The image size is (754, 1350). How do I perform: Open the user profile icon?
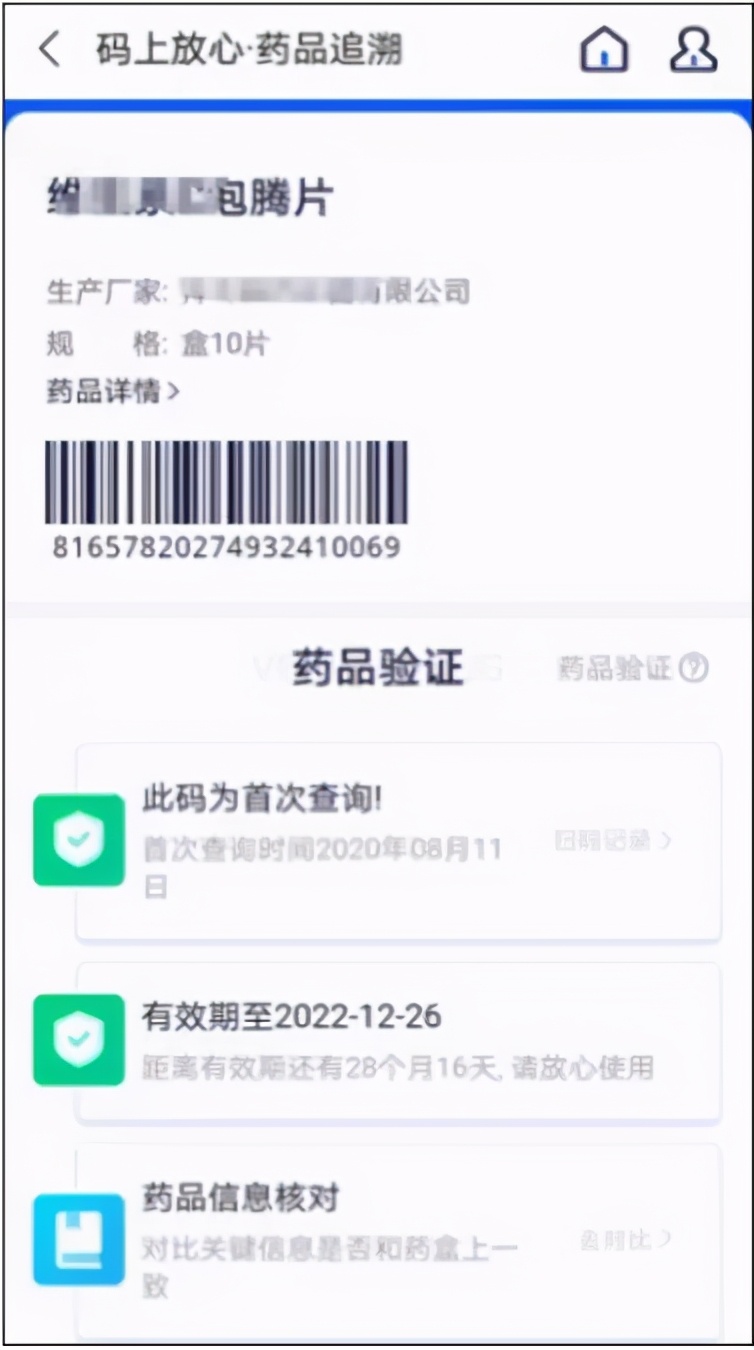point(693,50)
